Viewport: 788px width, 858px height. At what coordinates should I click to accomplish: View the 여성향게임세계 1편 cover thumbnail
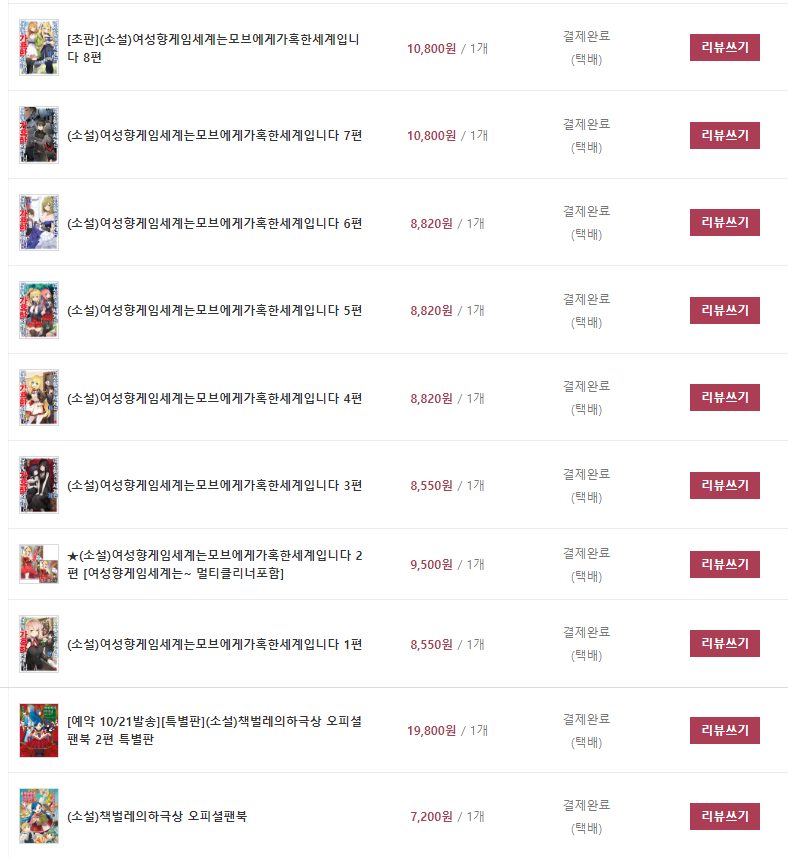click(x=39, y=643)
